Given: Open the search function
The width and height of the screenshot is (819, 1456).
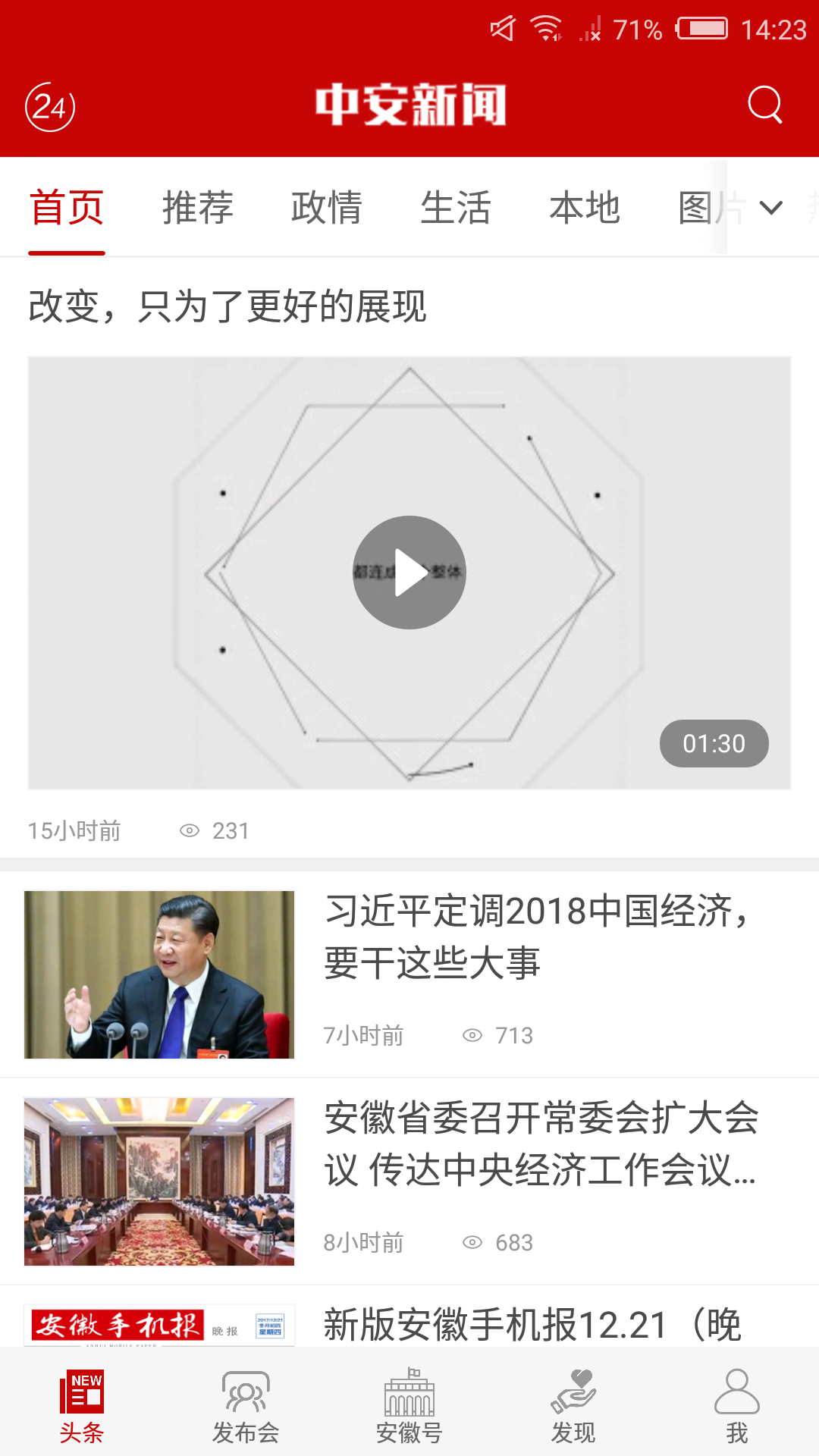Looking at the screenshot, I should point(766,105).
